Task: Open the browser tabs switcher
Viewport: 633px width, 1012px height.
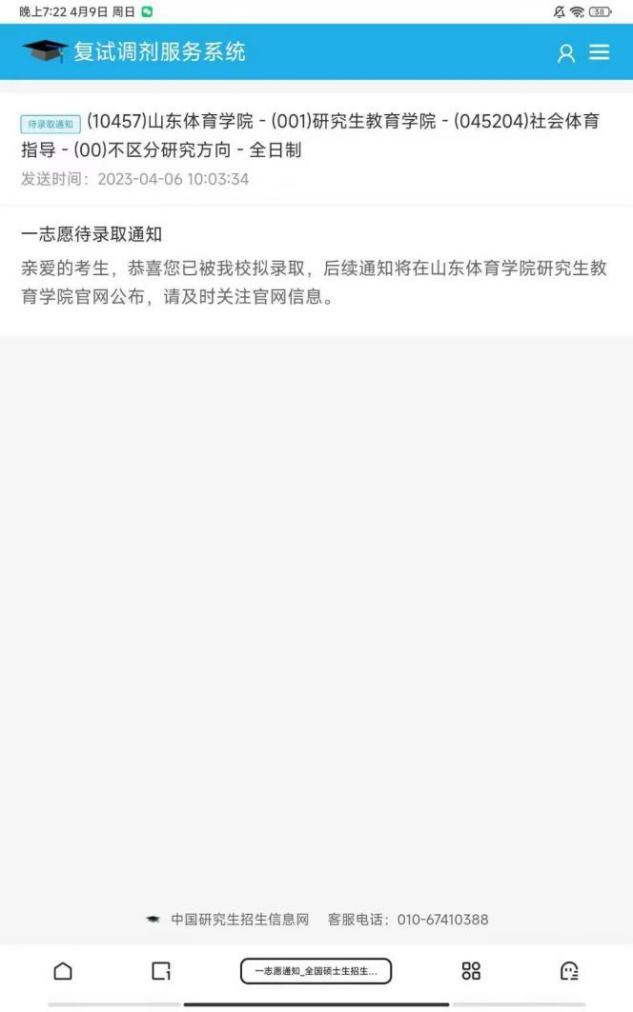Action: [161, 971]
